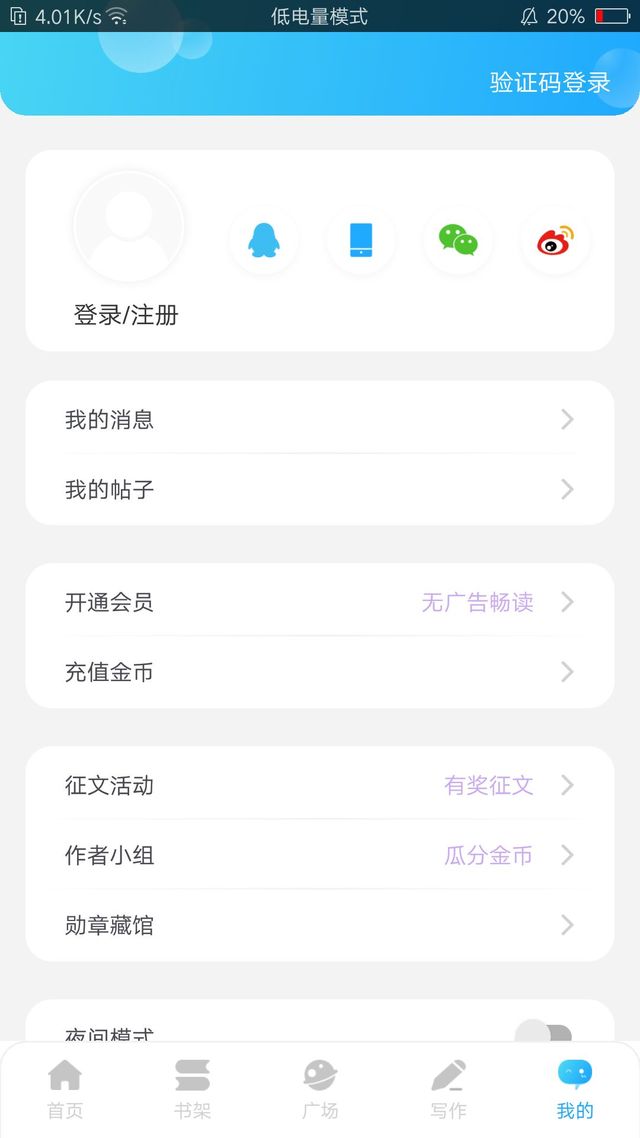Open the 开通会员 row
The image size is (640, 1138).
point(320,602)
